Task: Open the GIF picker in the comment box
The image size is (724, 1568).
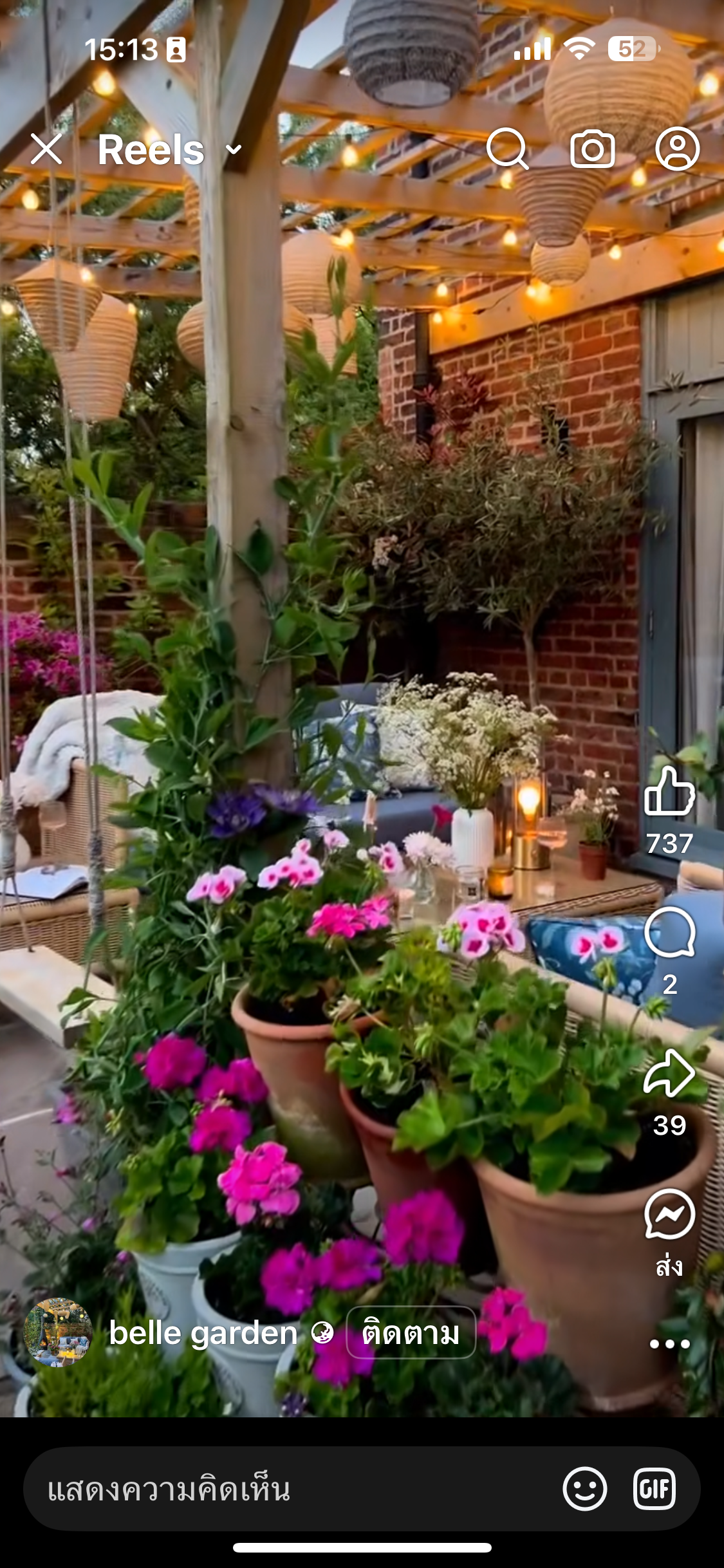Action: point(654,1489)
